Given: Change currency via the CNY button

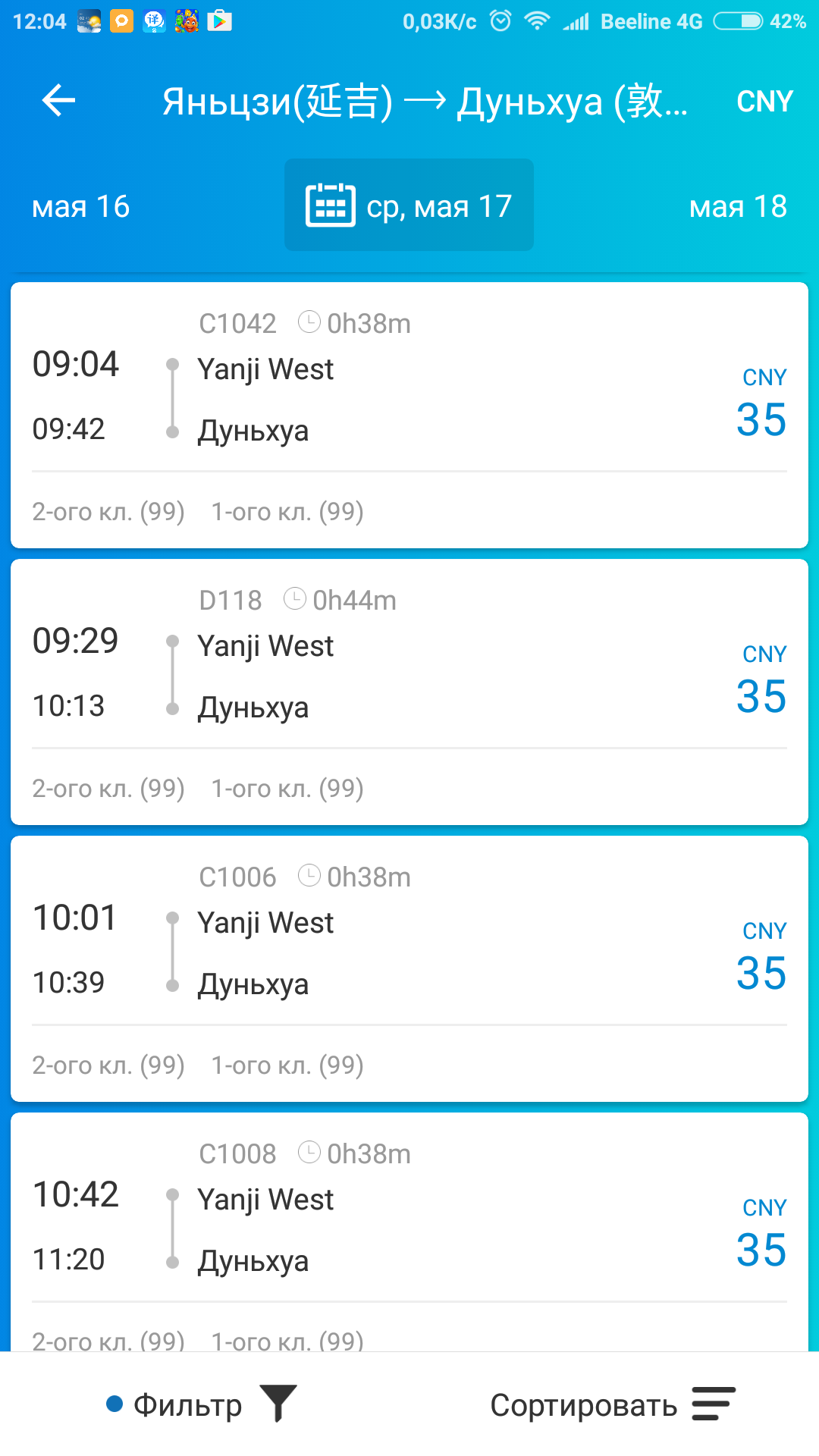Looking at the screenshot, I should tap(764, 102).
